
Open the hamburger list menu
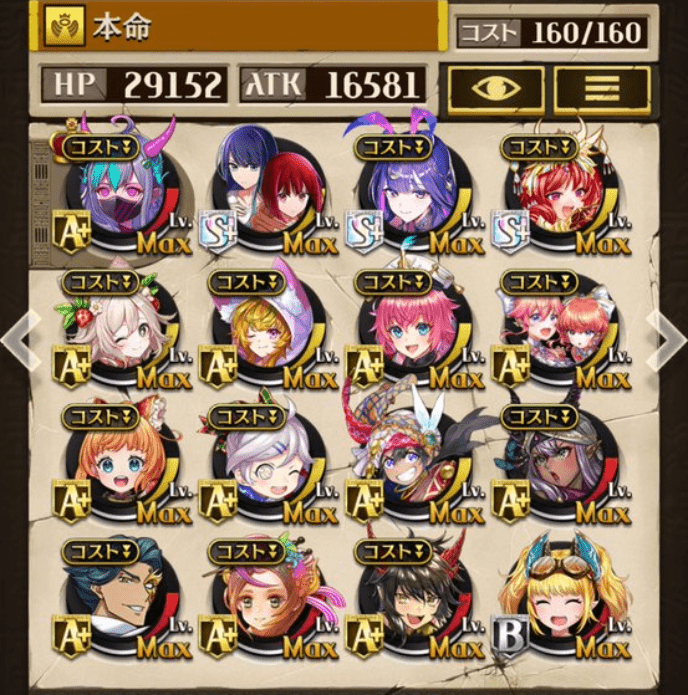click(x=602, y=89)
